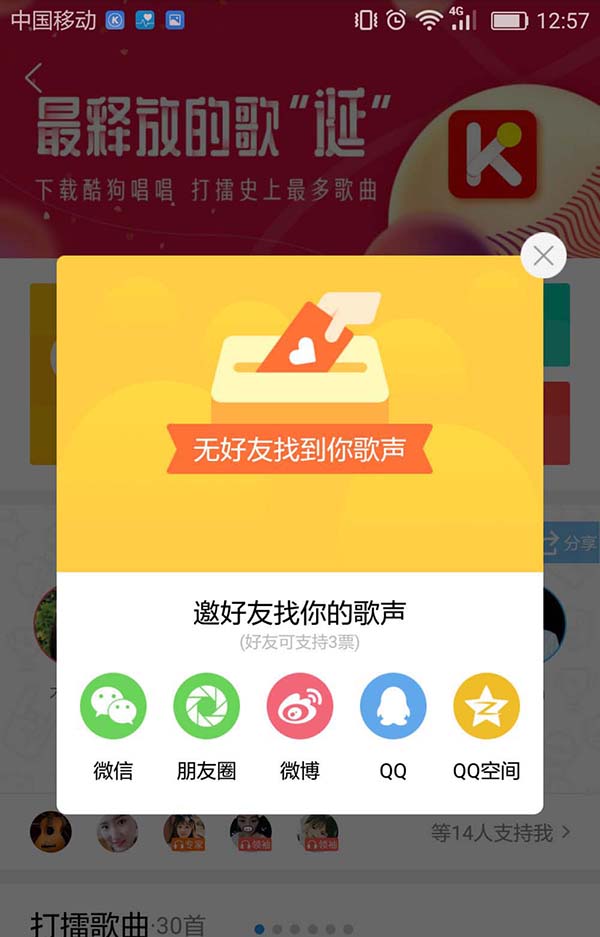Tap the 分享 share button
The width and height of the screenshot is (600, 937).
(570, 543)
